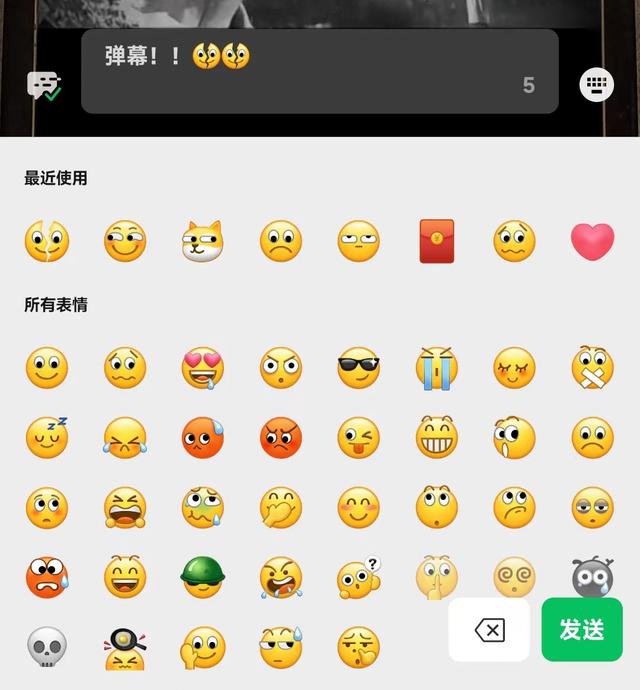Insert the fried egg head emoji
The height and width of the screenshot is (690, 640).
125,648
